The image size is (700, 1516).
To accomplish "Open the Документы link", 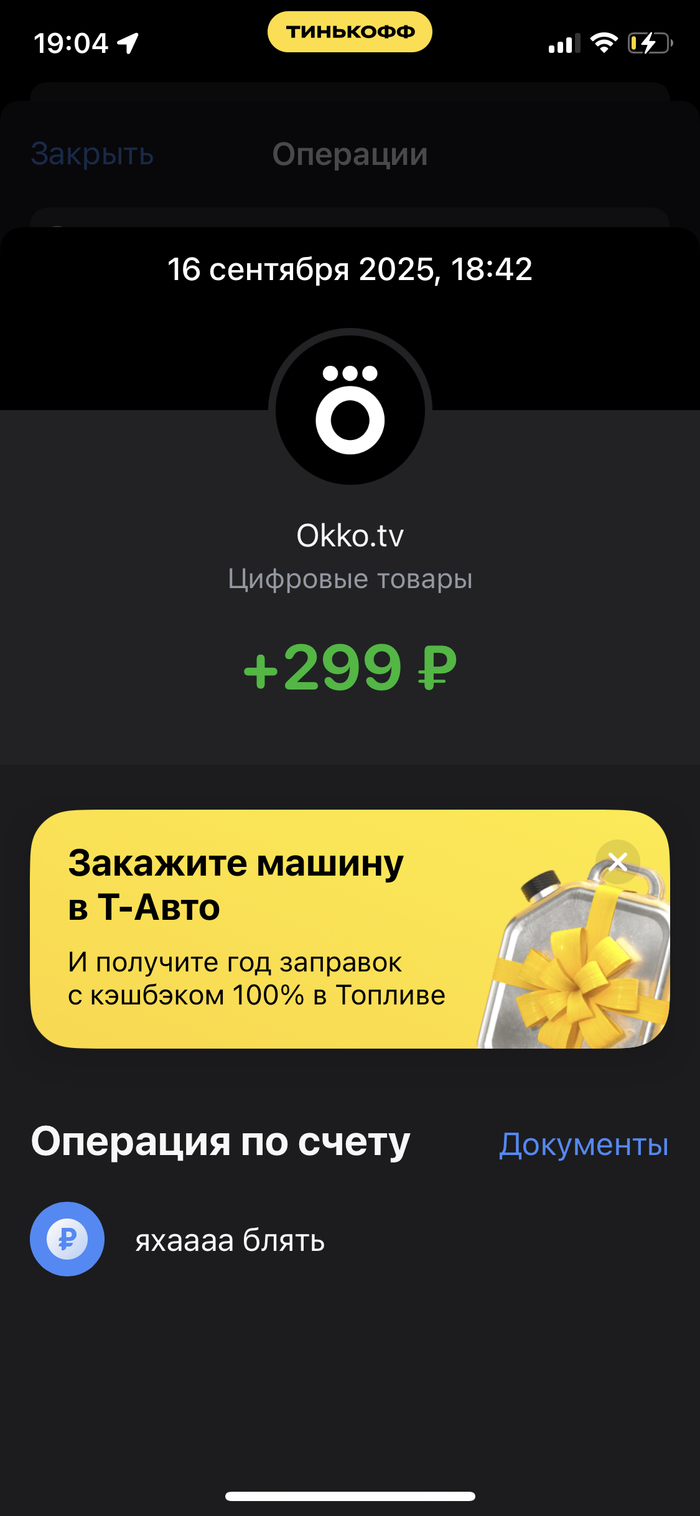I will click(x=583, y=1144).
